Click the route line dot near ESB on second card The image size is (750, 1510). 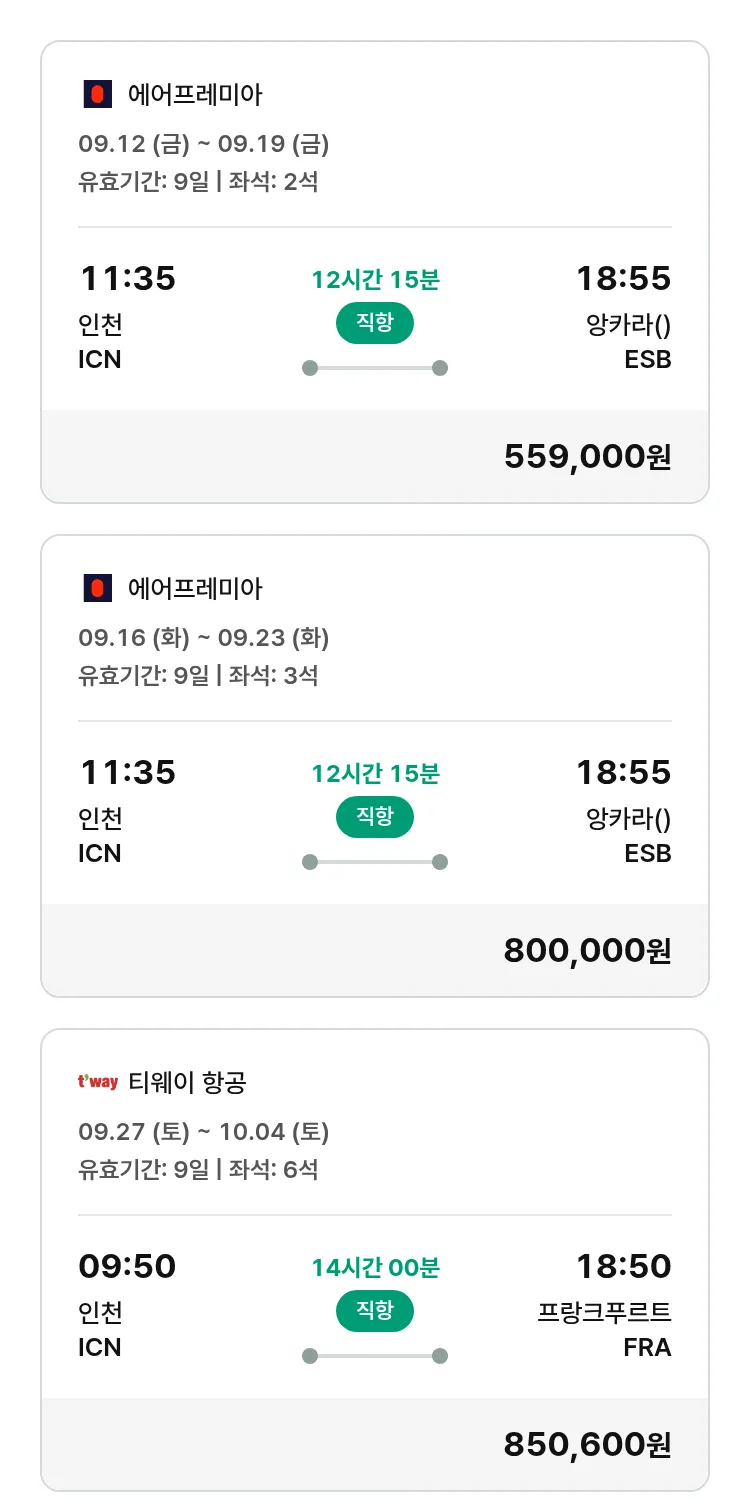(440, 860)
